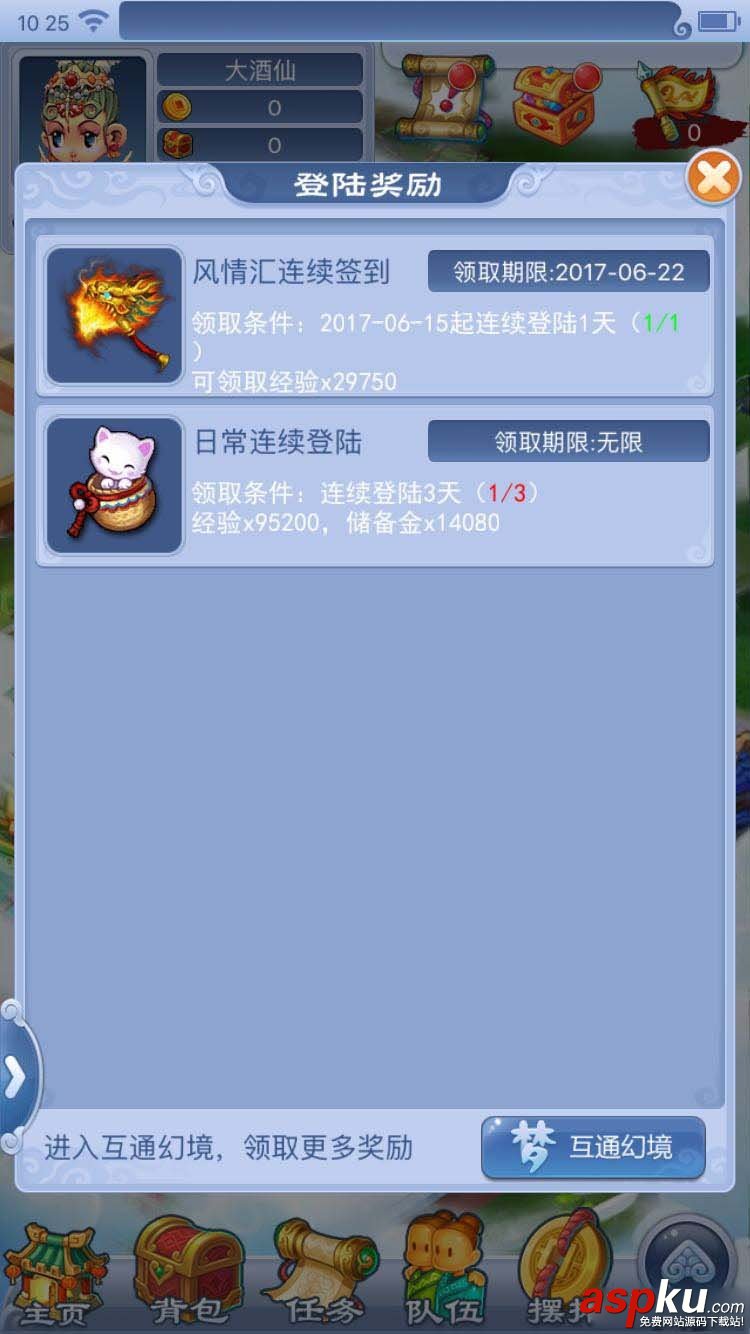Image resolution: width=750 pixels, height=1334 pixels.
Task: Open the 日常连续登陆 reward row
Action: 375,486
